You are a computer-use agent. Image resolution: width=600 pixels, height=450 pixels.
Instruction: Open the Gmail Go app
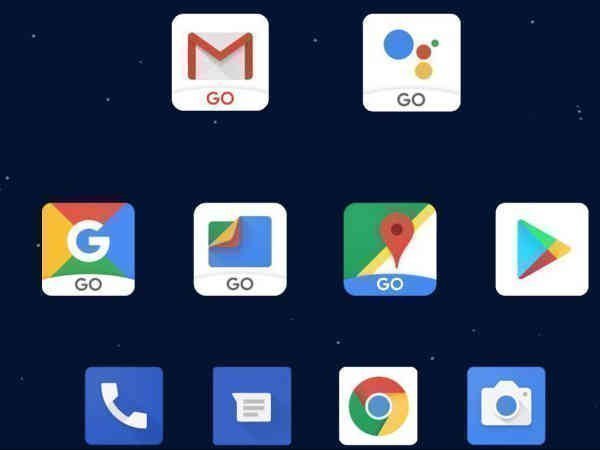pos(220,62)
